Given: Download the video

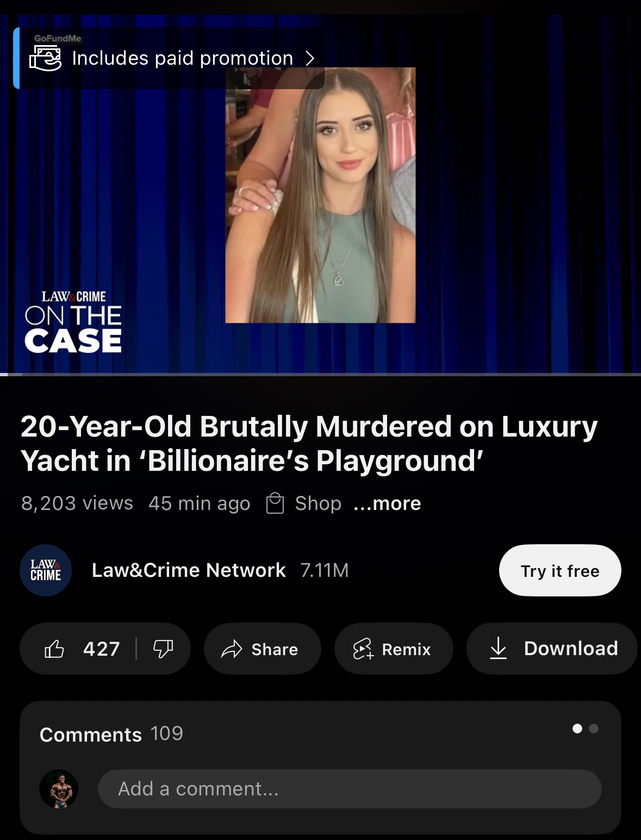Looking at the screenshot, I should [553, 649].
